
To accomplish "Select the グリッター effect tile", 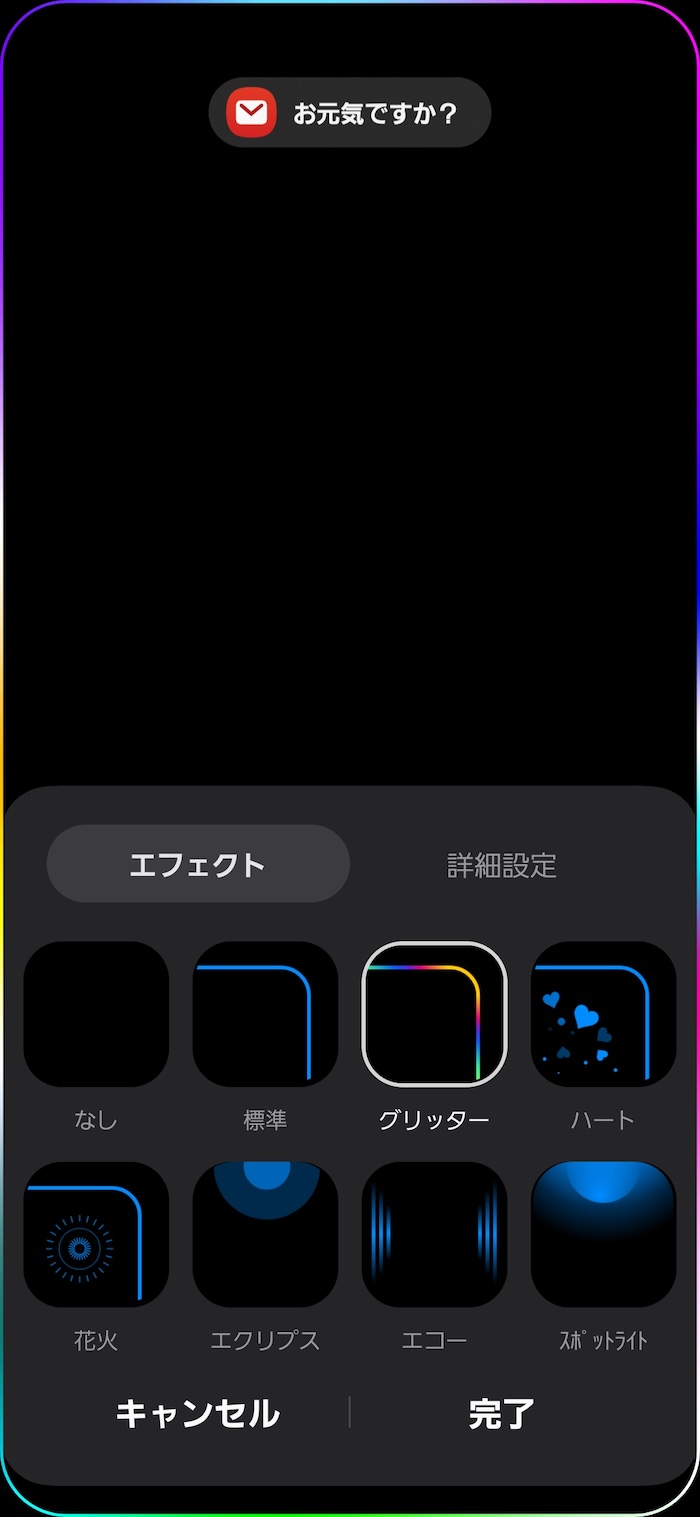I will tap(434, 1014).
